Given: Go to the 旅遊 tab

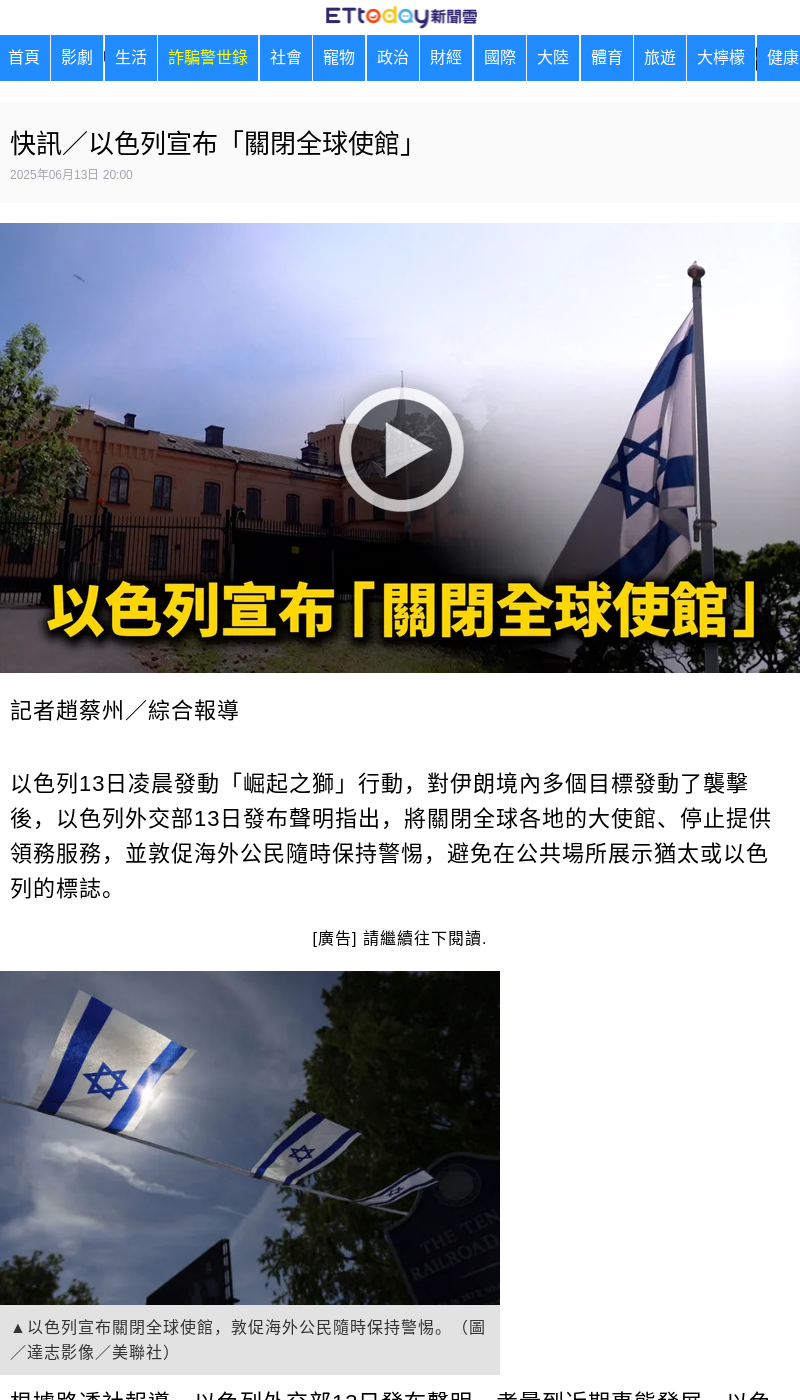Looking at the screenshot, I should [x=660, y=58].
